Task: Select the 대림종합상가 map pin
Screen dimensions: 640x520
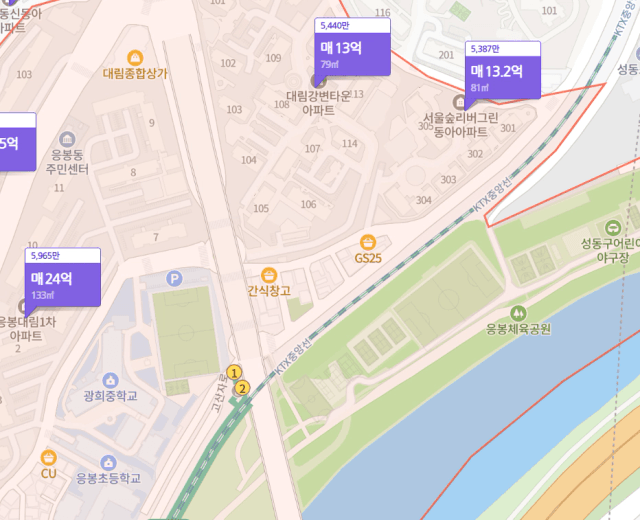Action: [135, 56]
